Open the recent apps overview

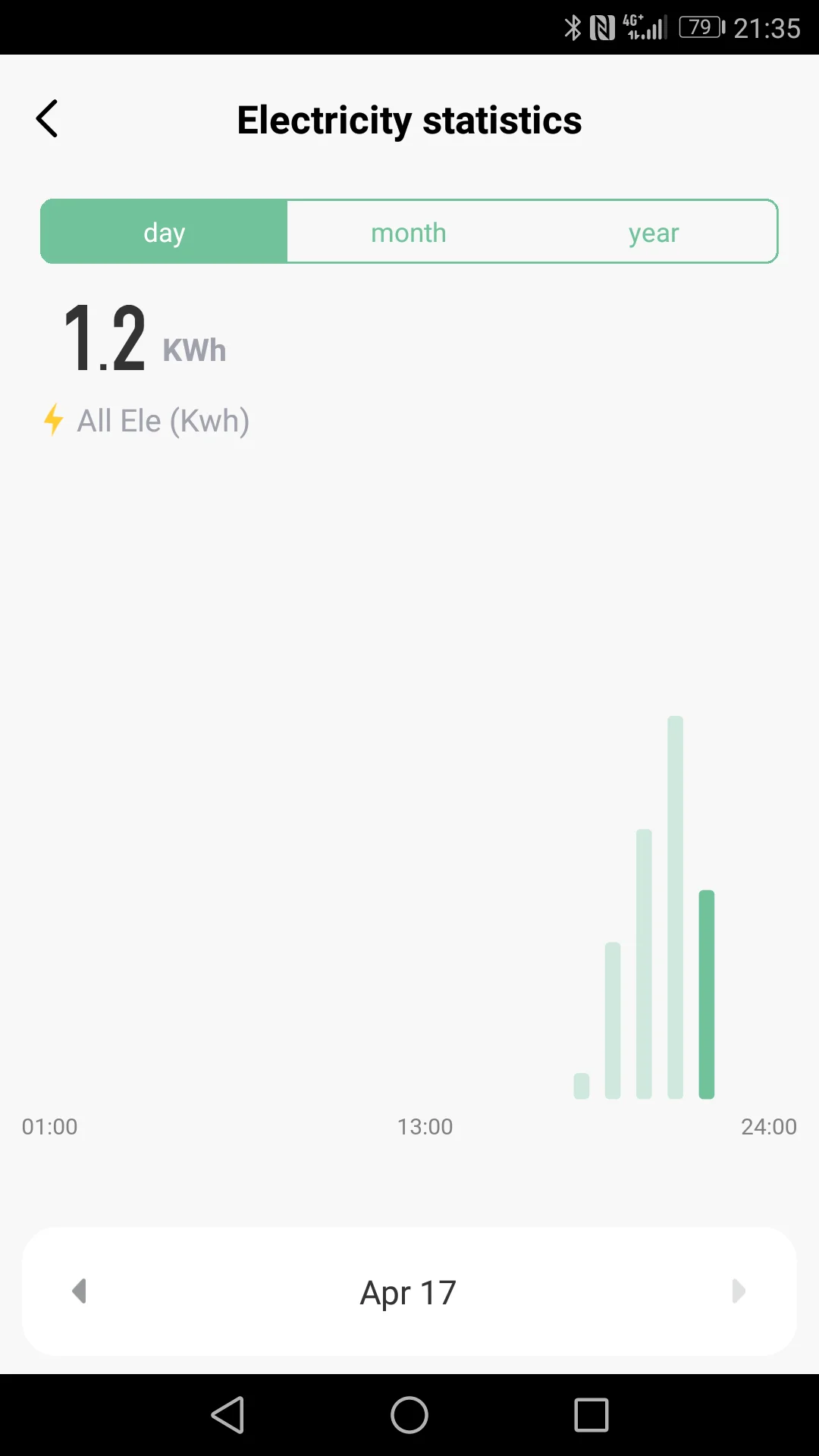pos(591,1415)
